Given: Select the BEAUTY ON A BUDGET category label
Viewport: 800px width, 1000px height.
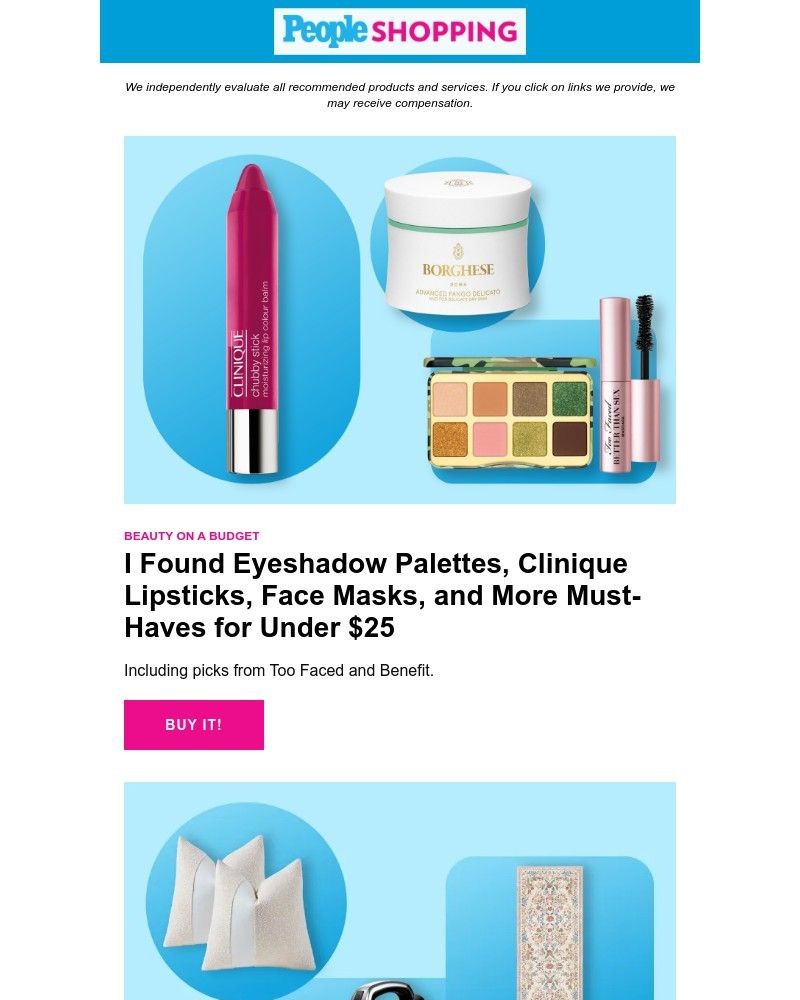Looking at the screenshot, I should point(190,536).
